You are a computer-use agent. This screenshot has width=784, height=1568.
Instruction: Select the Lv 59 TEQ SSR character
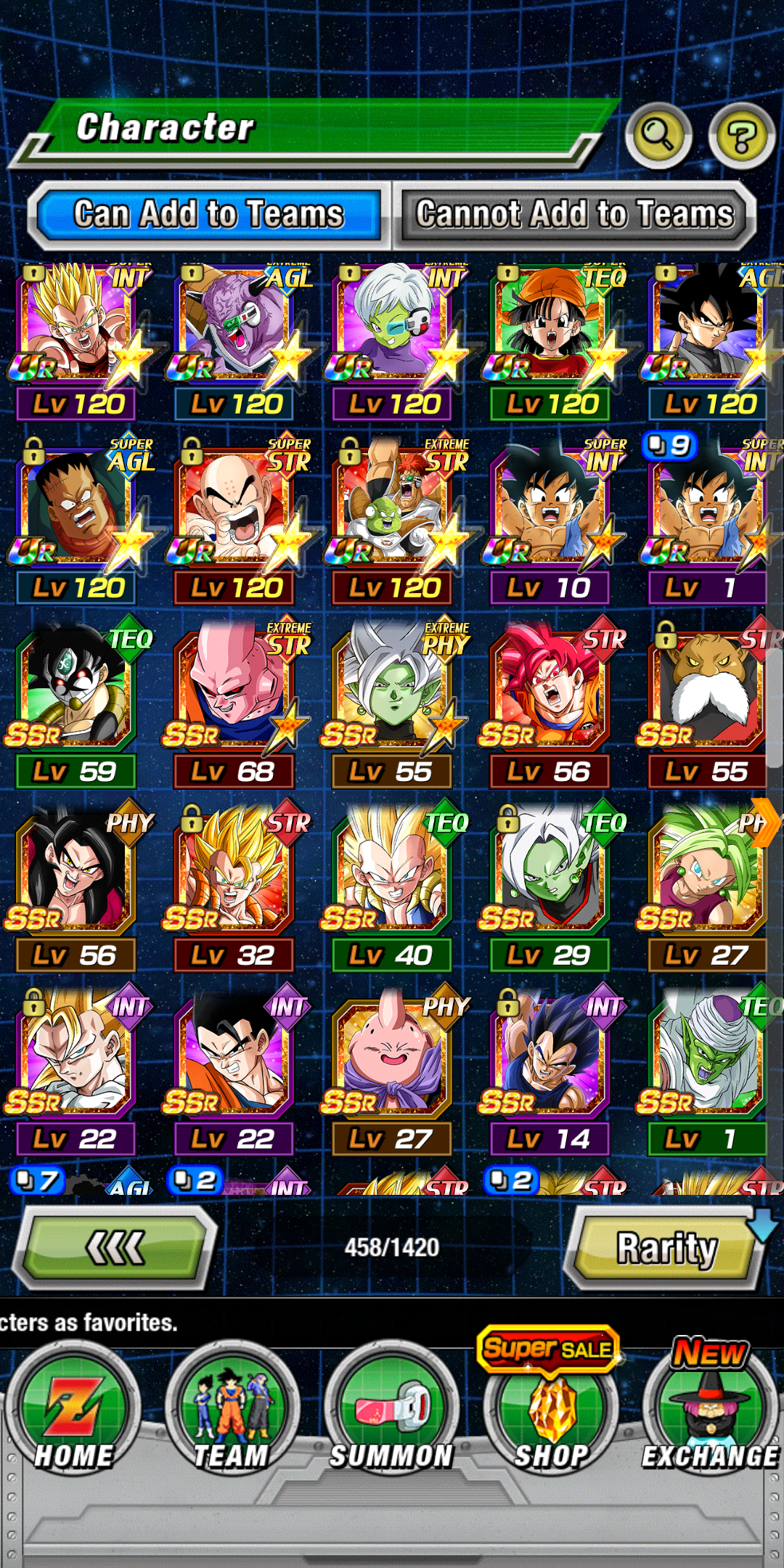(x=75, y=705)
